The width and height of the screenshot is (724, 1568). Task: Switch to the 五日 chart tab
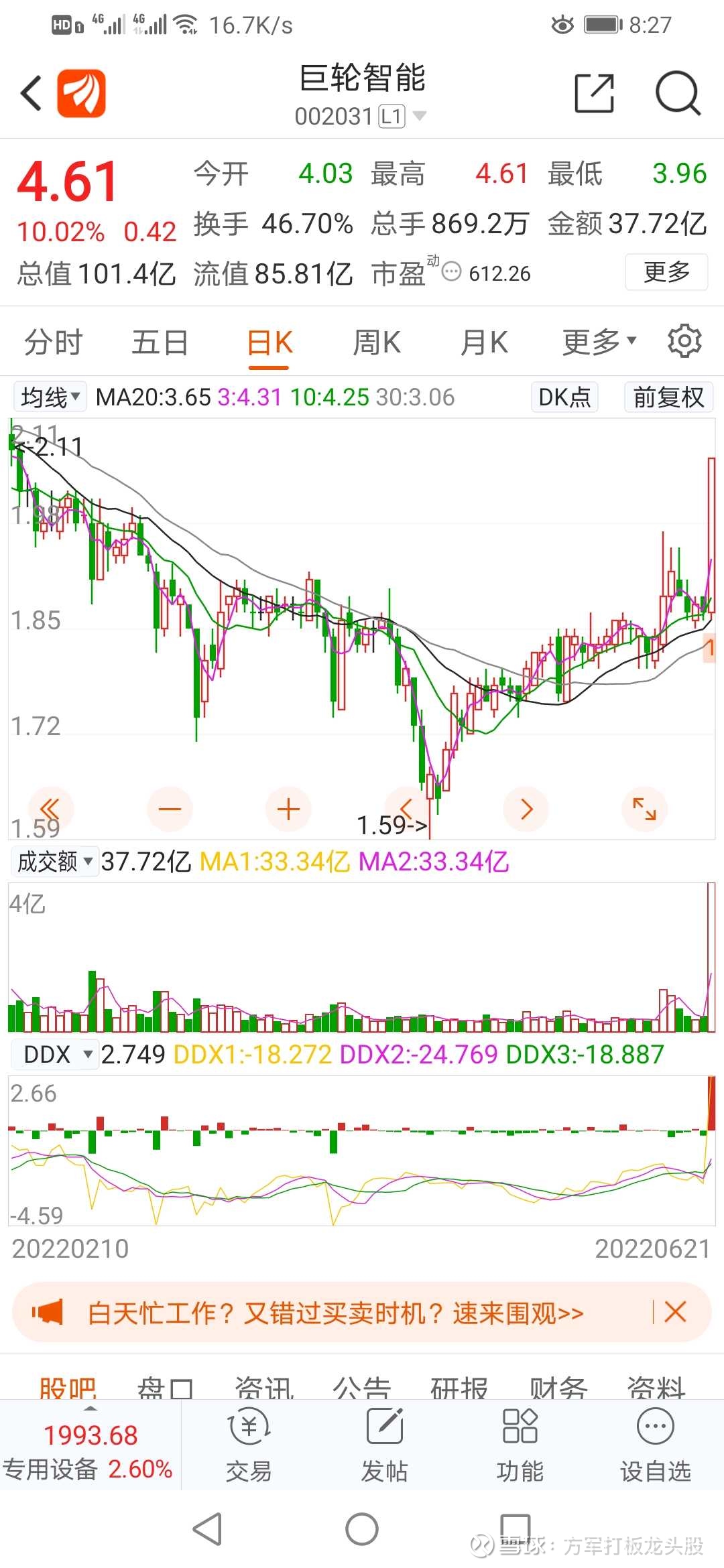point(160,342)
